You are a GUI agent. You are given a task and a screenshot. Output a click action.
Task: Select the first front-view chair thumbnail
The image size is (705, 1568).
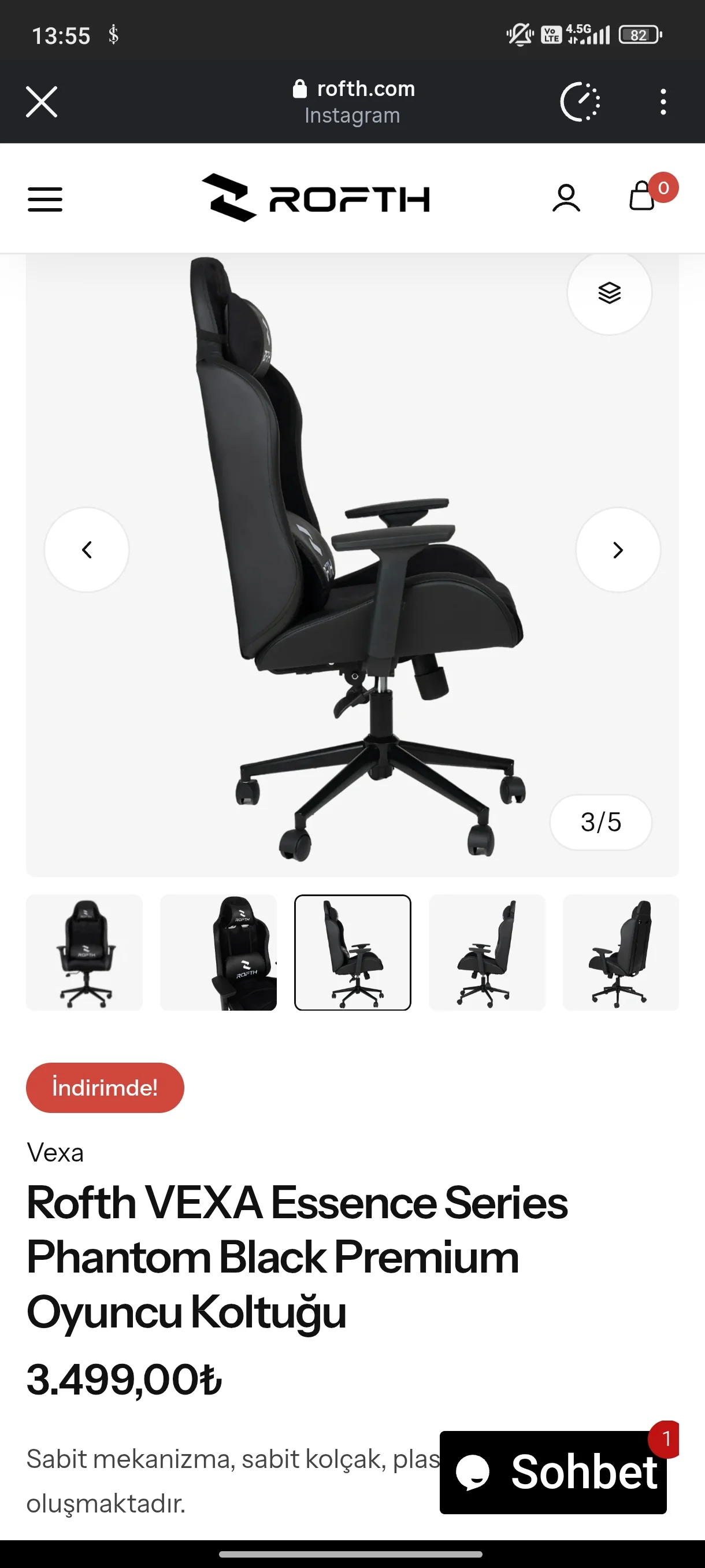click(x=84, y=953)
